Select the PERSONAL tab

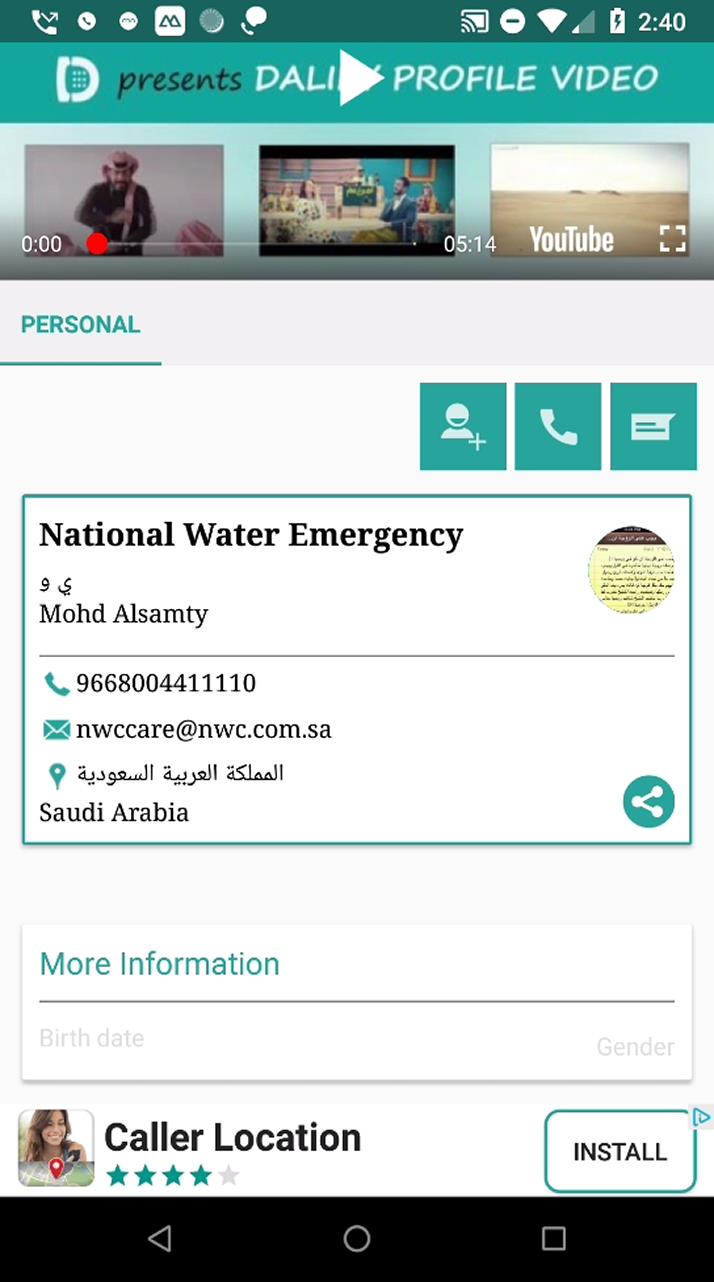click(81, 324)
